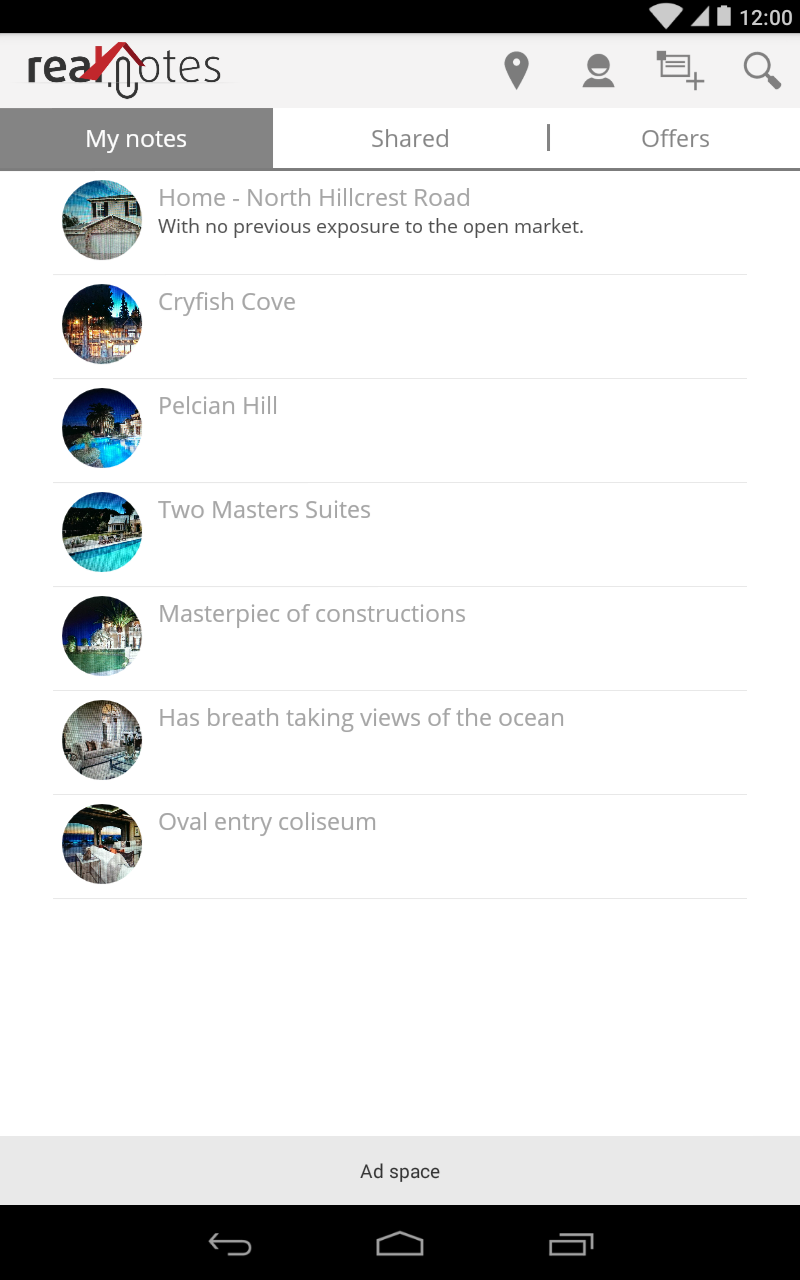Switch to the Shared tab
The width and height of the screenshot is (800, 1280).
click(410, 139)
